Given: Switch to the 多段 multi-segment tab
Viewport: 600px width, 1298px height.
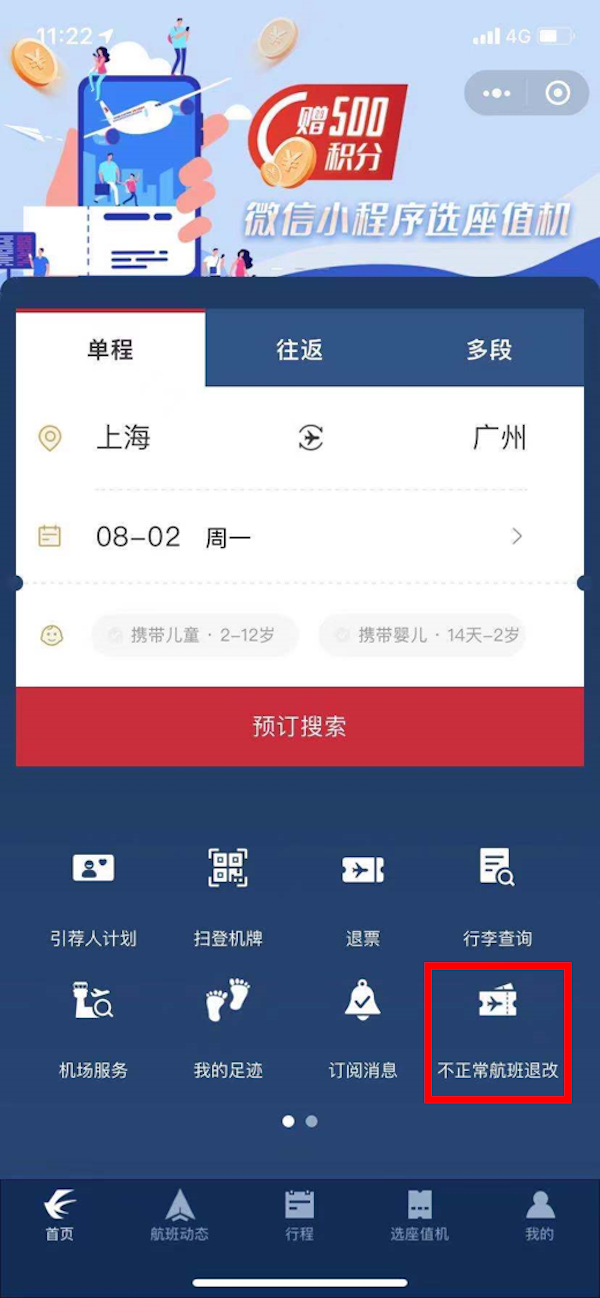Looking at the screenshot, I should (x=489, y=349).
